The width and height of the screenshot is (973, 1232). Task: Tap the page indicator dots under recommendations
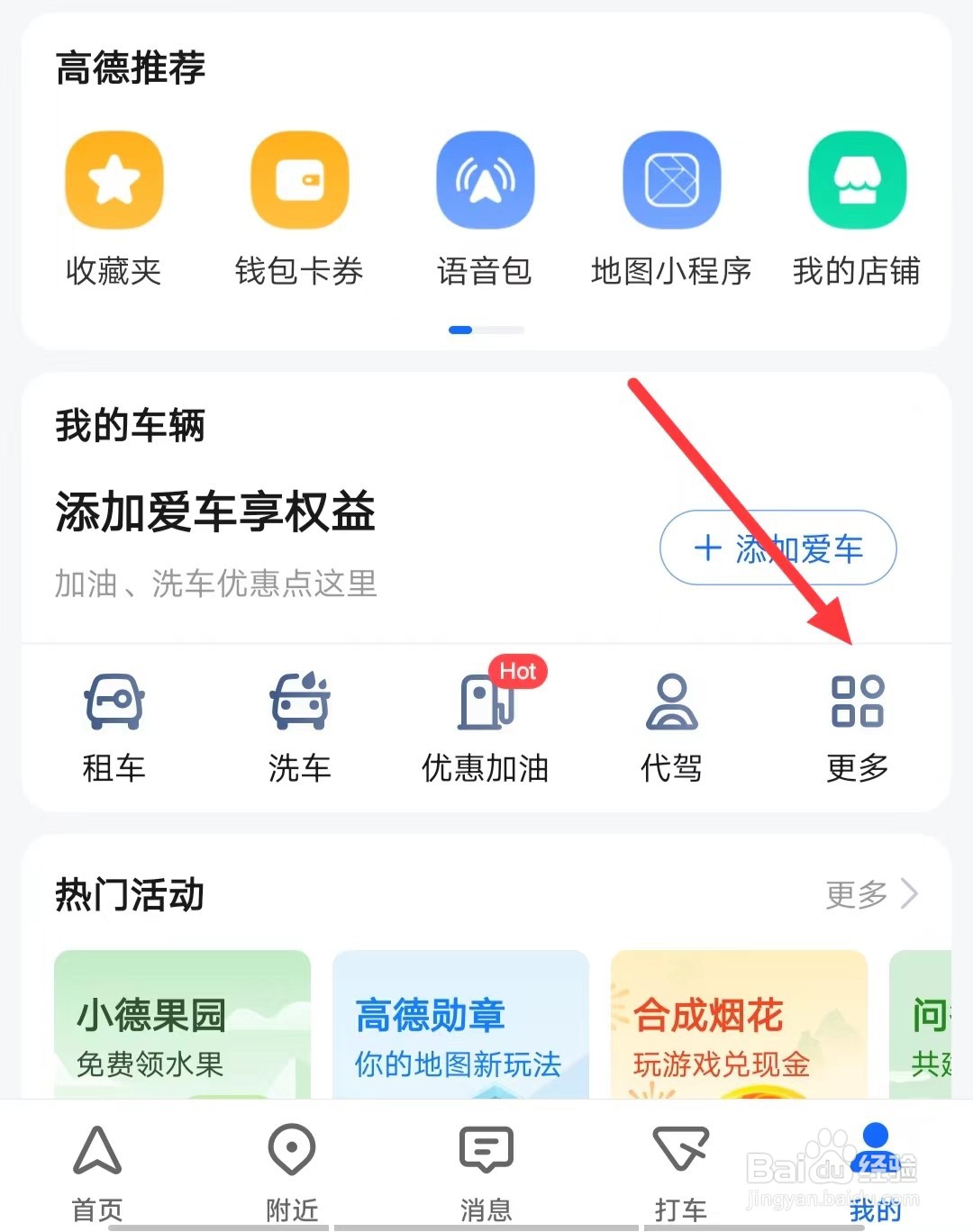click(486, 330)
